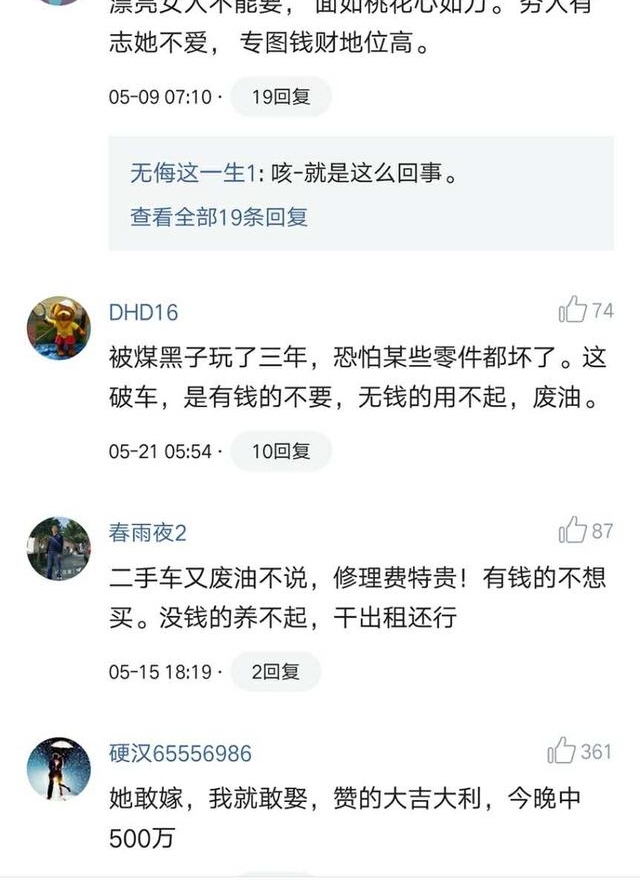Open the 19回复 replies button
640x880 pixels.
click(280, 97)
